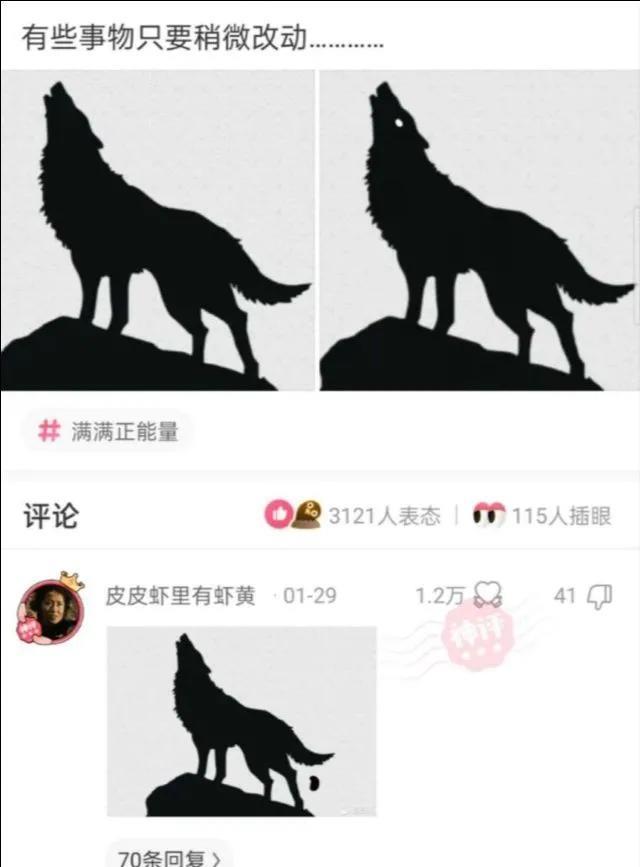The width and height of the screenshot is (640, 867).
Task: Enlarge the wolf image in the comment
Action: pos(242,720)
